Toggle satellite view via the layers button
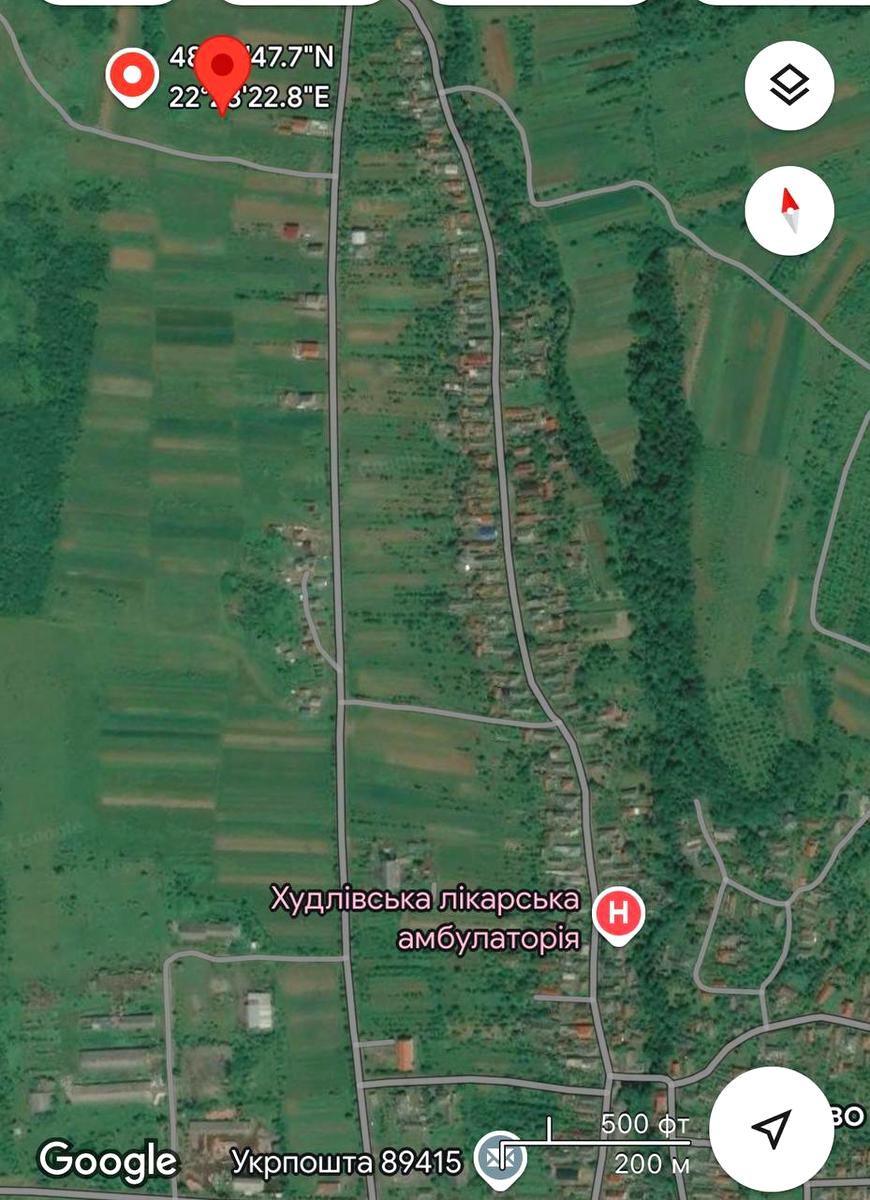This screenshot has width=870, height=1200. 789,84
